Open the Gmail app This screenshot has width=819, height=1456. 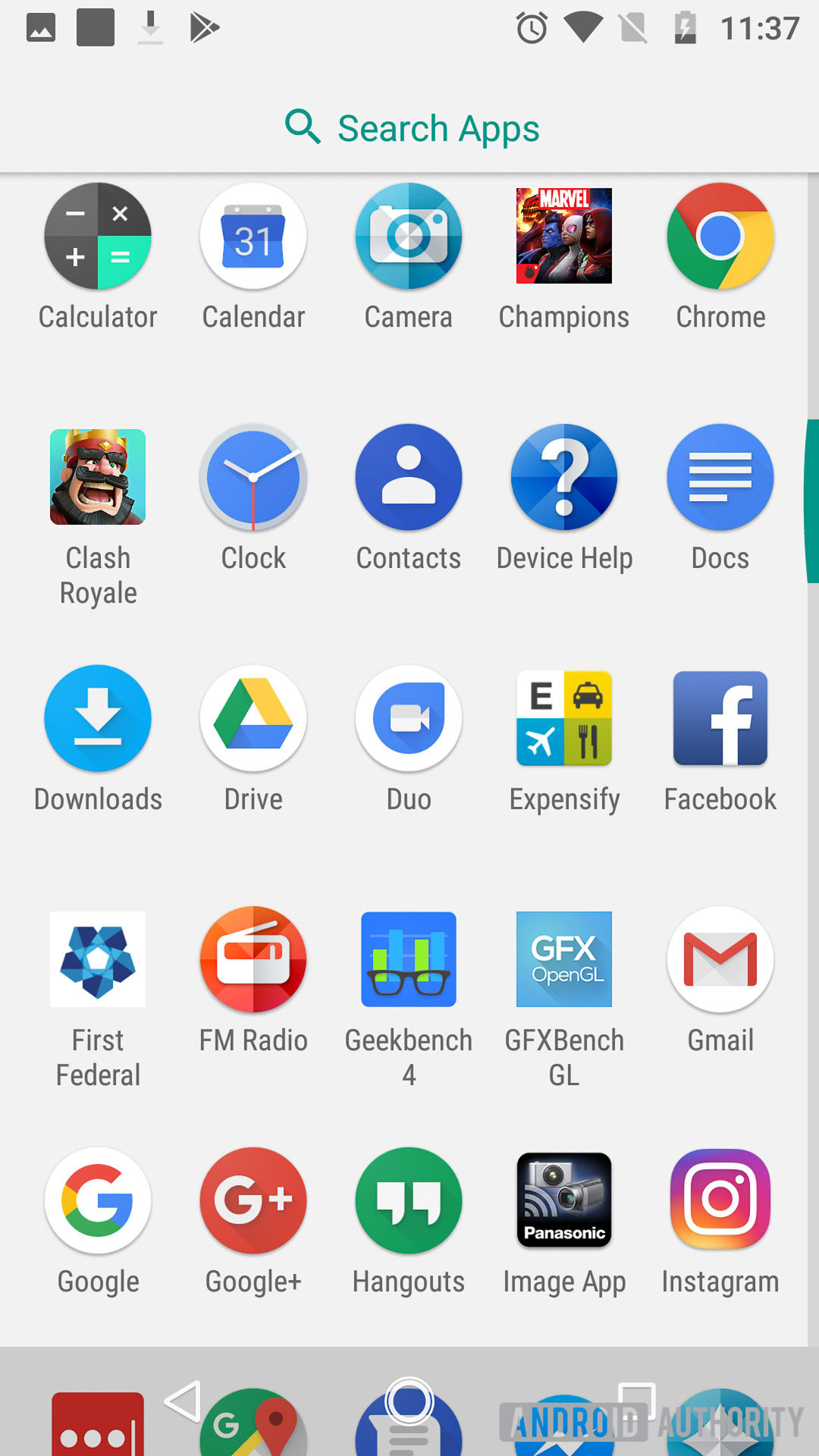click(x=720, y=959)
